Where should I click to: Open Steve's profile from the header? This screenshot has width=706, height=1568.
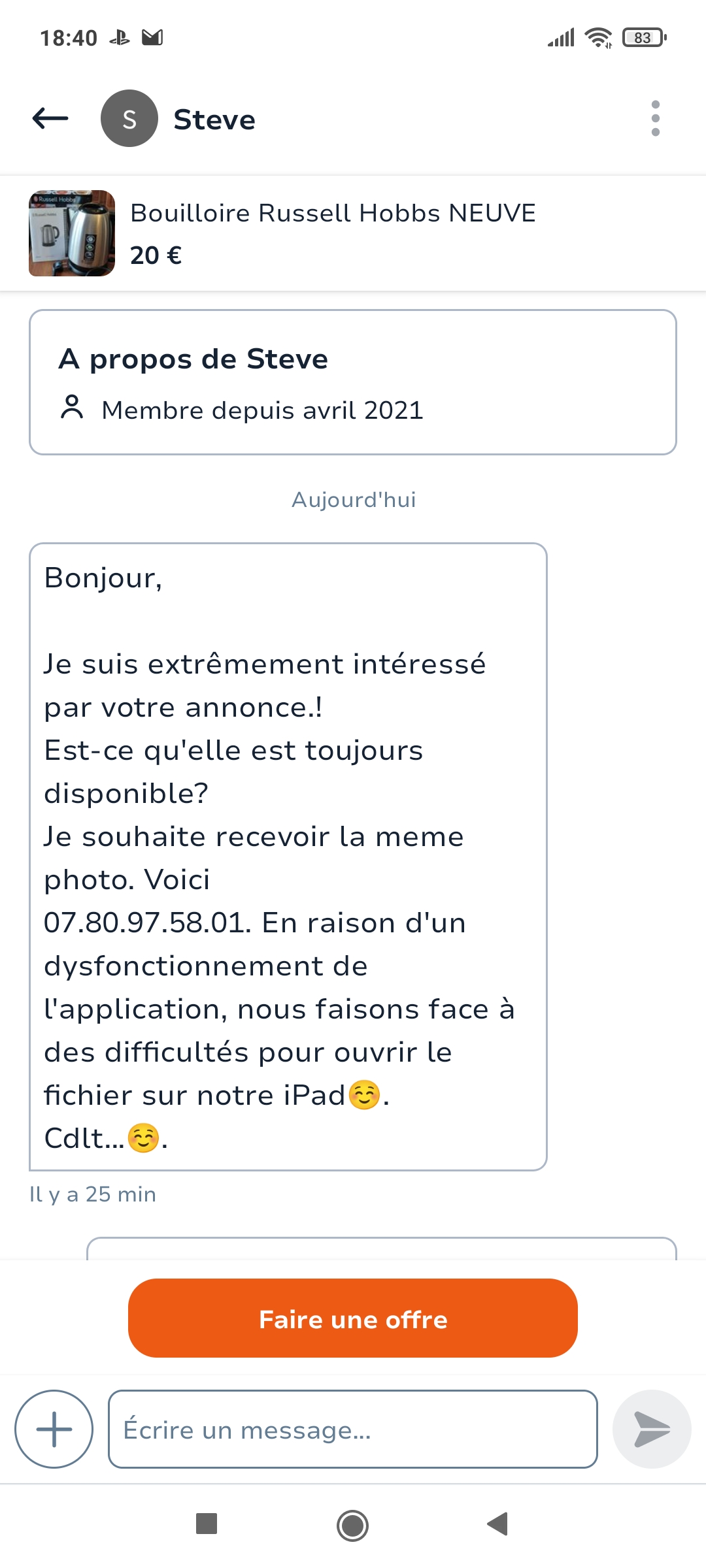[178, 118]
